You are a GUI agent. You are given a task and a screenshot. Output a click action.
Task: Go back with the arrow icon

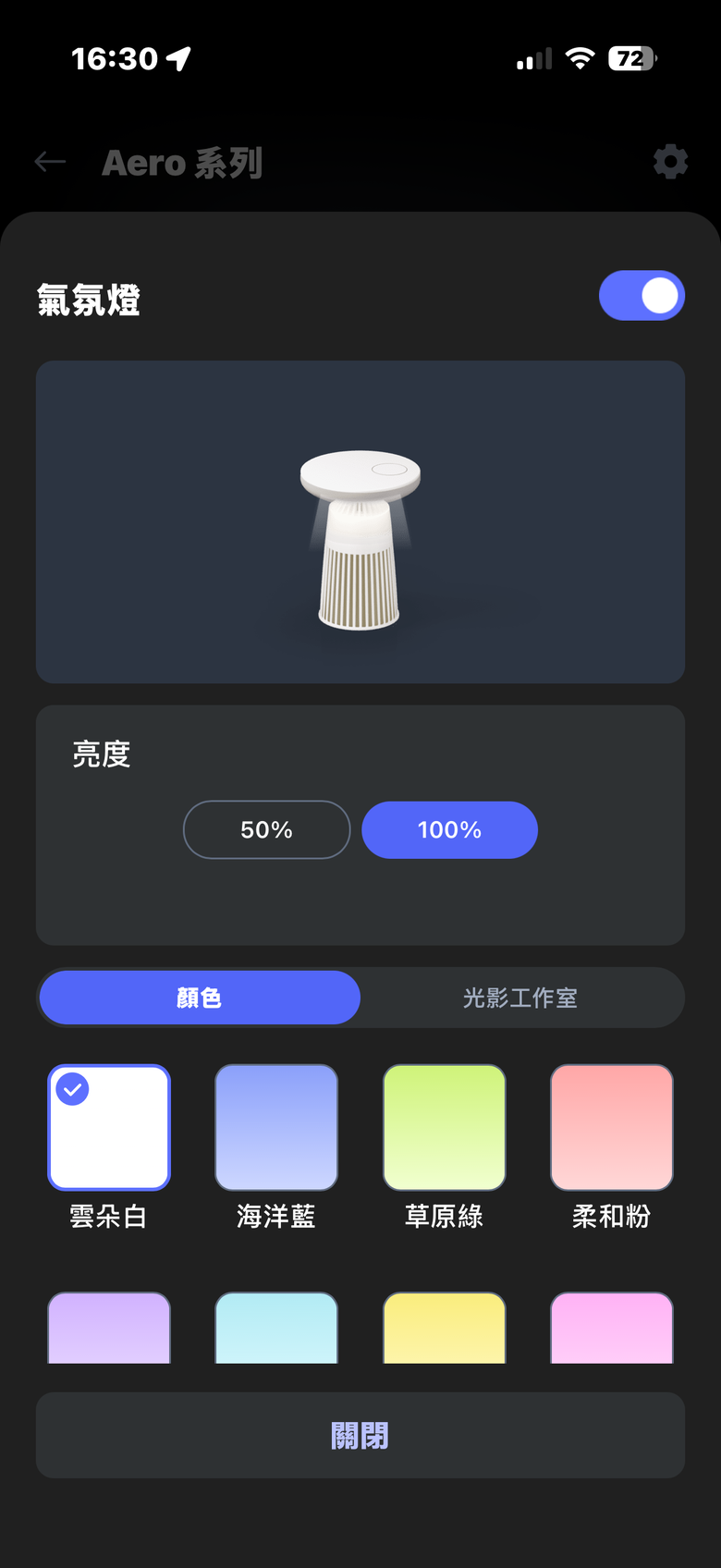[50, 162]
